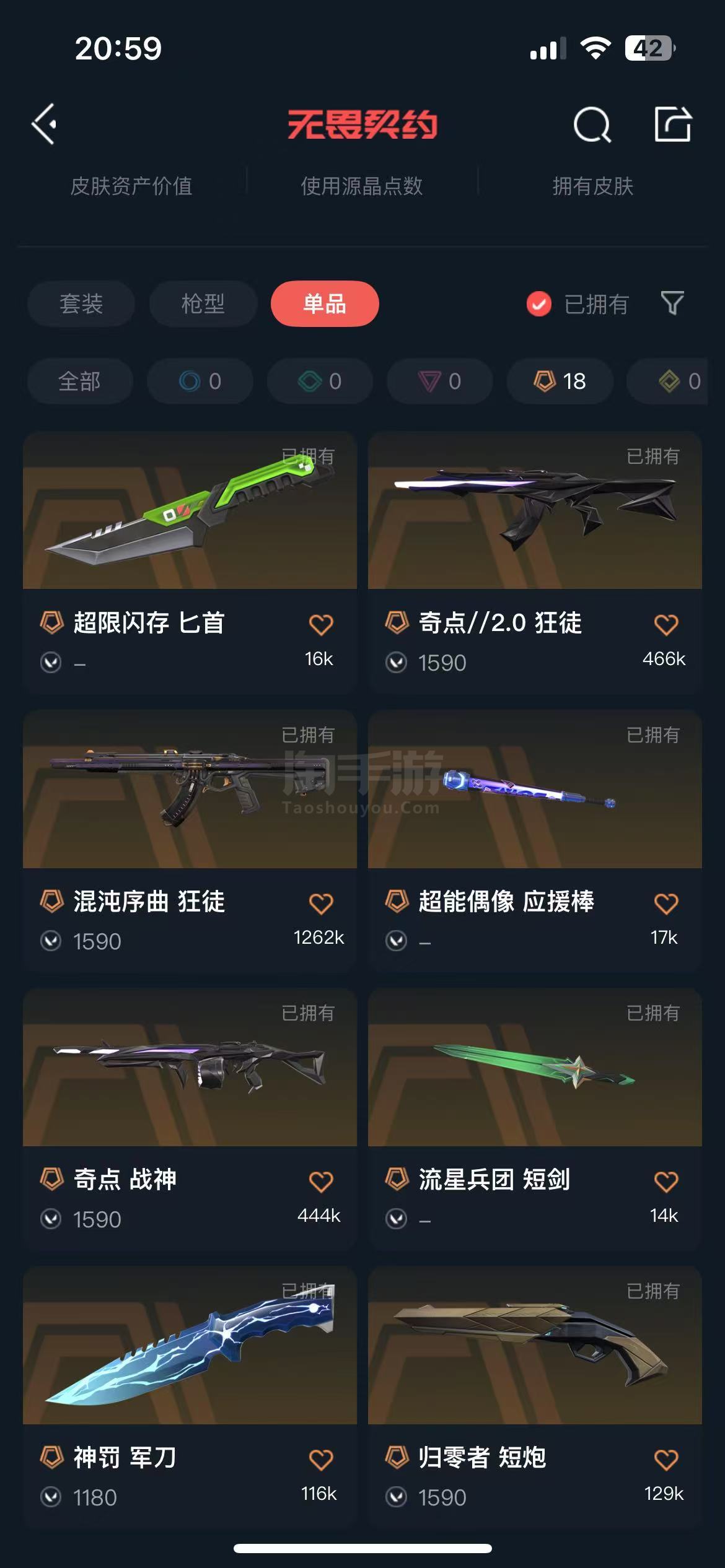Viewport: 725px width, 1568px height.
Task: Open the 奇点//2.0 狂徒 skin card
Action: 535,563
